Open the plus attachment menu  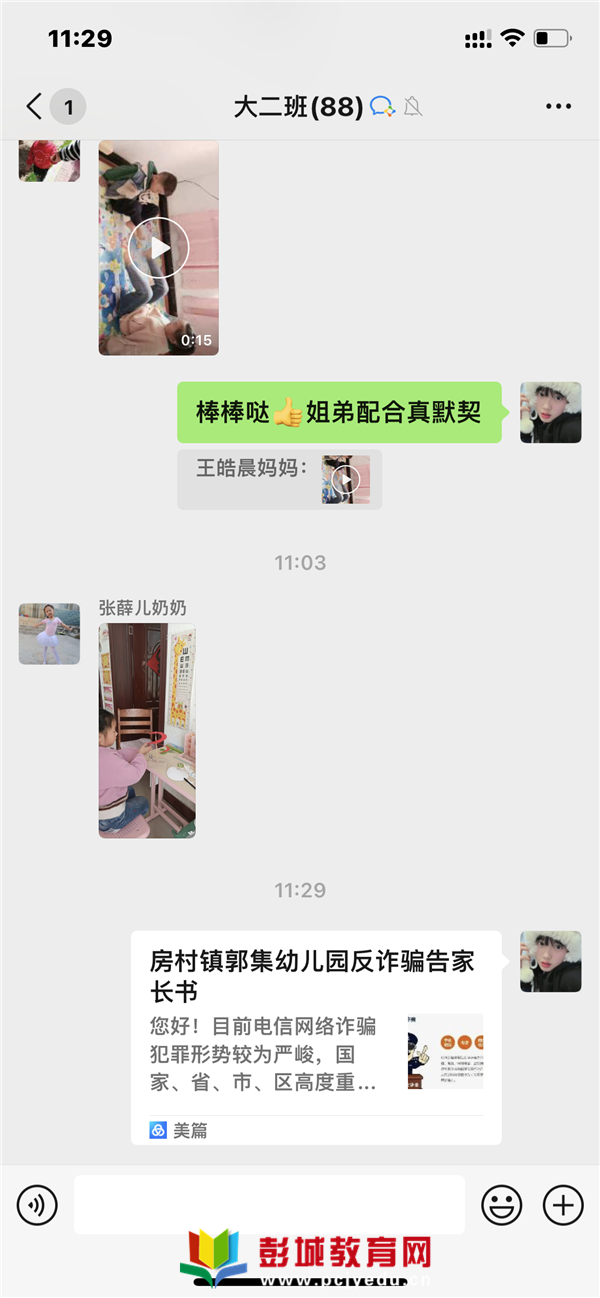point(563,1205)
